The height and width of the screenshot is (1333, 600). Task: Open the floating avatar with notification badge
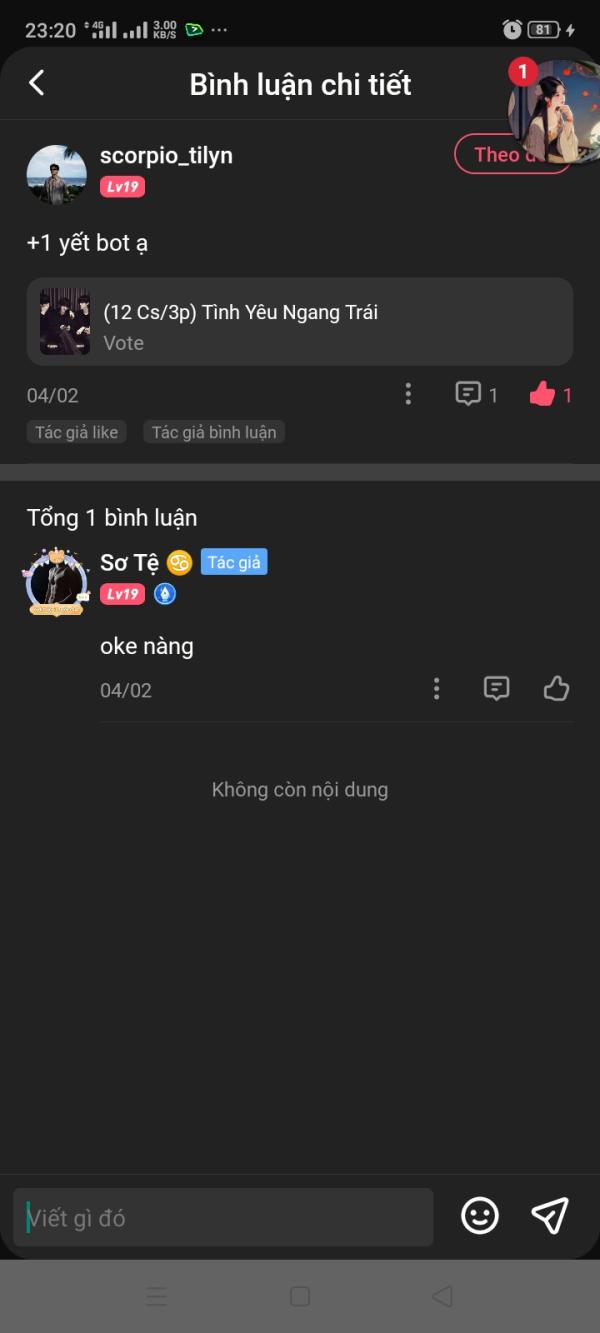pyautogui.click(x=553, y=112)
